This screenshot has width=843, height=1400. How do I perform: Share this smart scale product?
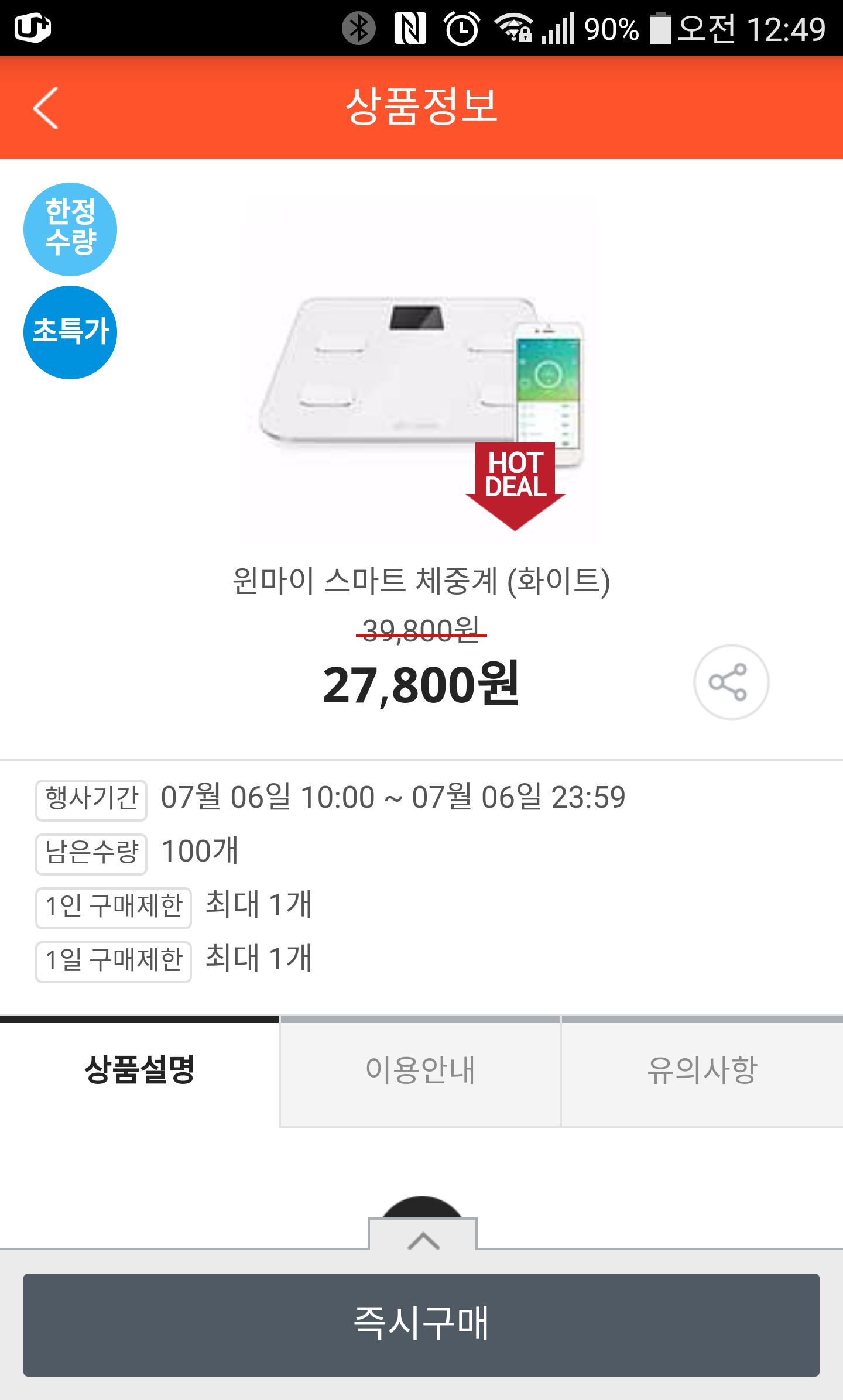click(x=731, y=682)
